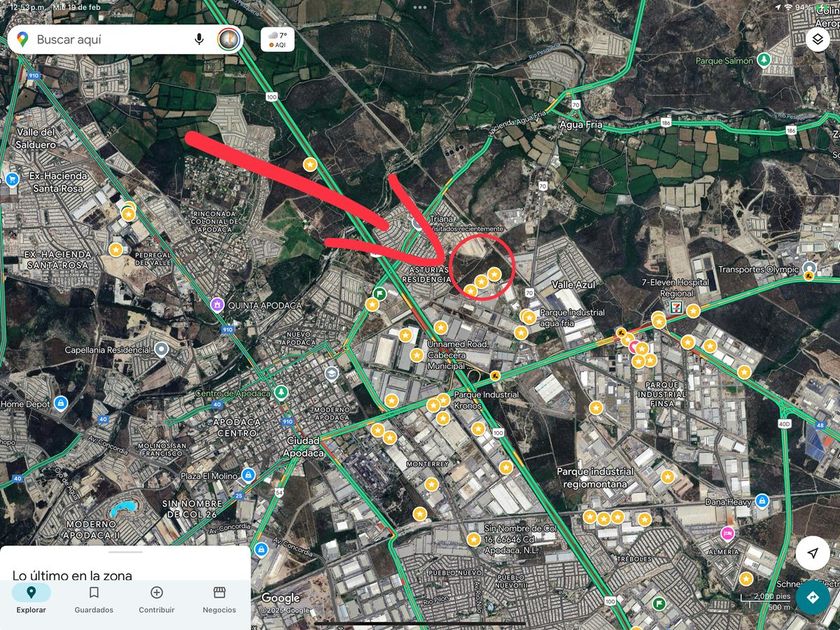The width and height of the screenshot is (840, 630).
Task: Open the Quinta Apodaca purple marker
Action: pos(217,305)
